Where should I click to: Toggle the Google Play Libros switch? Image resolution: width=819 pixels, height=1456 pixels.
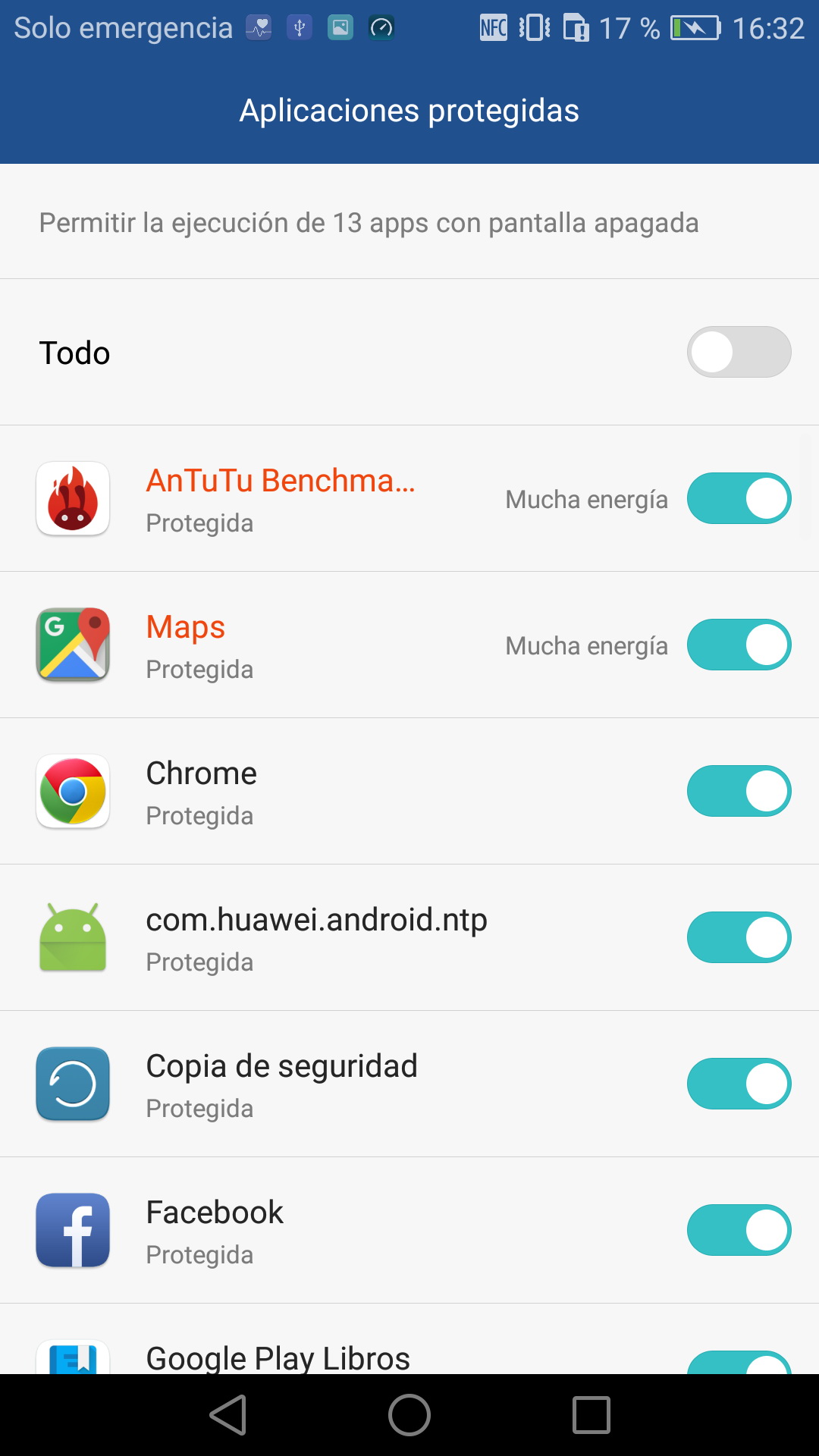739,1363
